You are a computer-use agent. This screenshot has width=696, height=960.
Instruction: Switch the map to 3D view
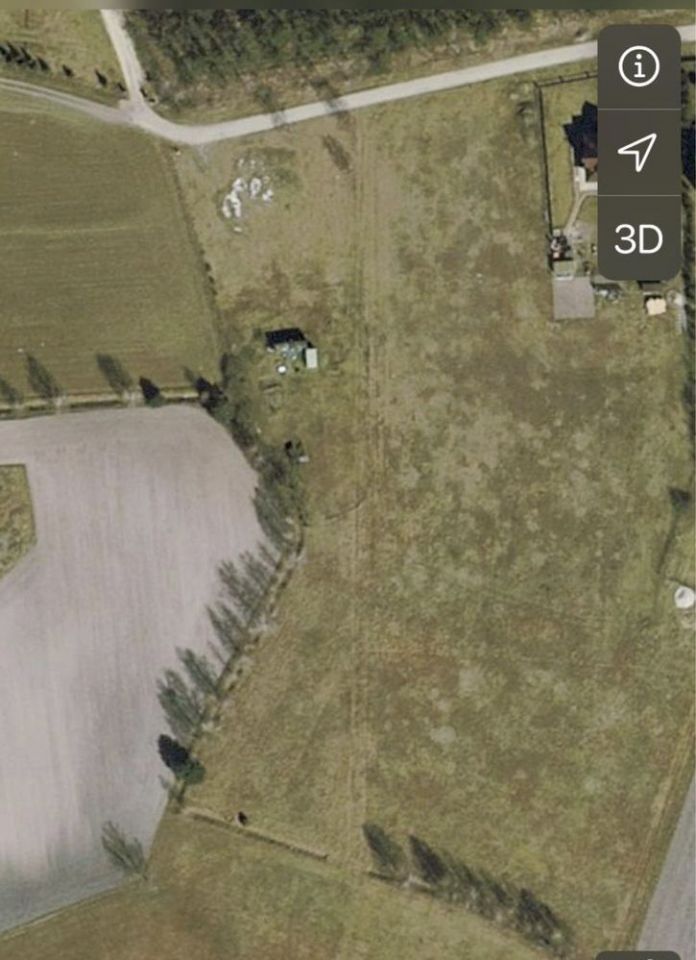(638, 239)
